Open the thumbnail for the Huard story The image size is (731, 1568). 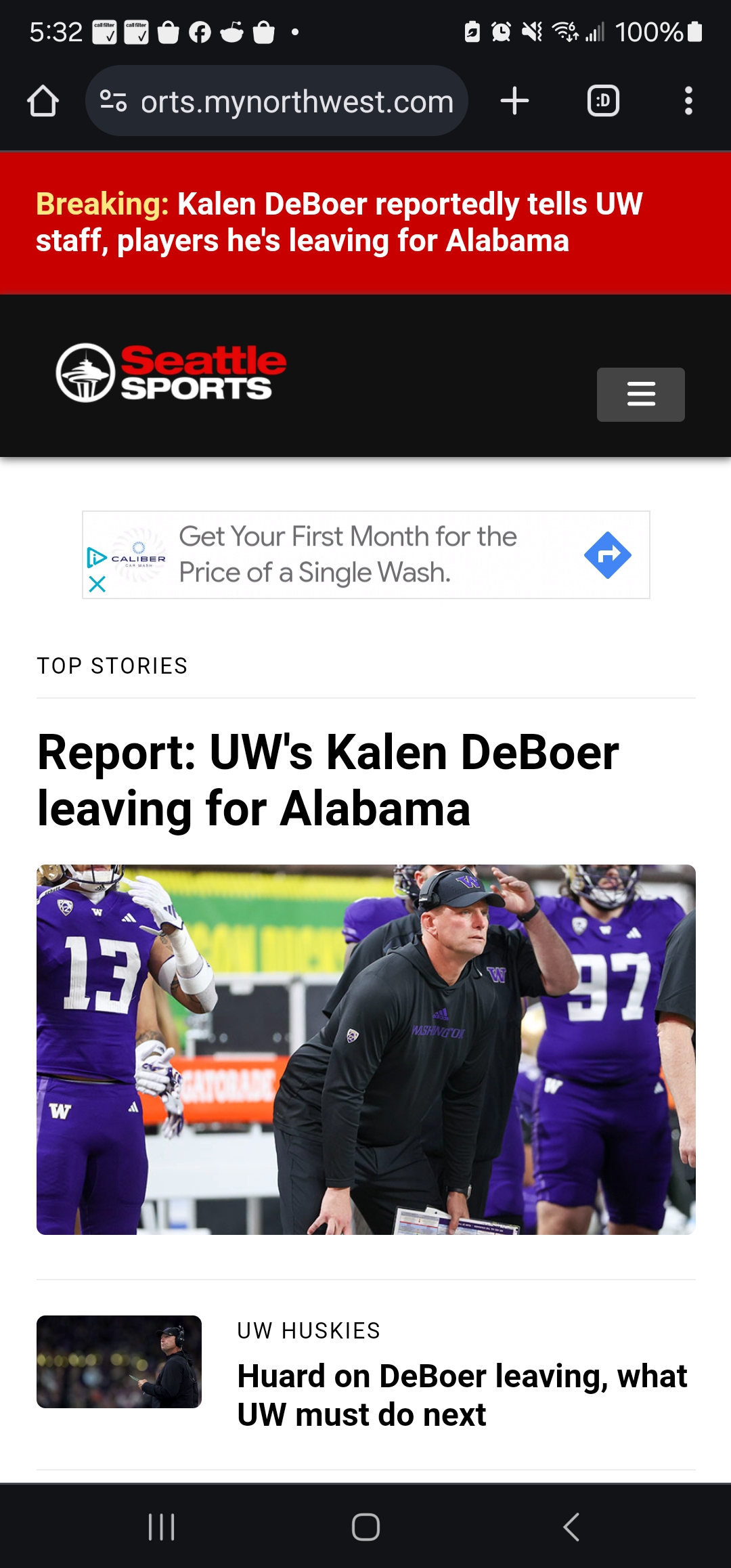point(119,1362)
